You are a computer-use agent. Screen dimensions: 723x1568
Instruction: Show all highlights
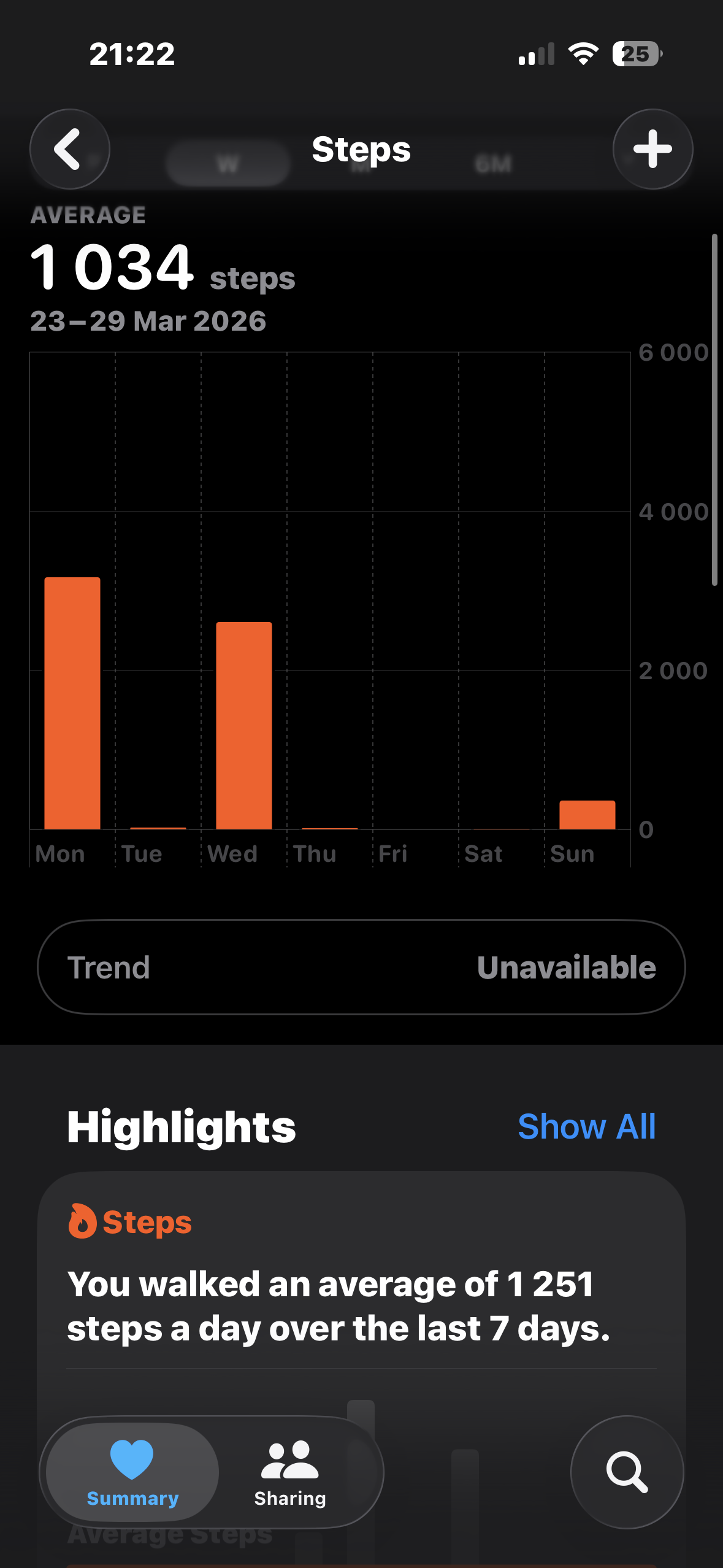(x=586, y=1126)
